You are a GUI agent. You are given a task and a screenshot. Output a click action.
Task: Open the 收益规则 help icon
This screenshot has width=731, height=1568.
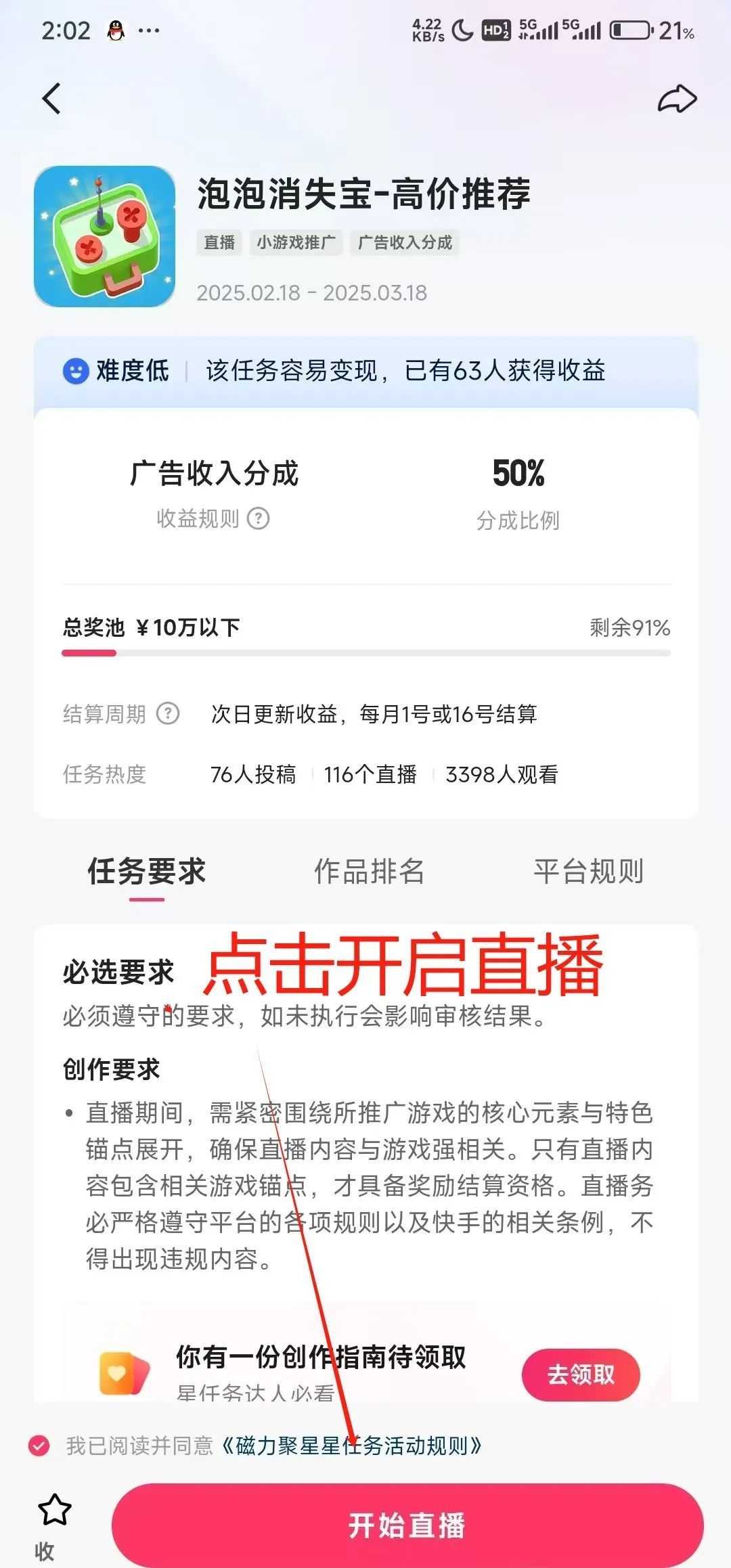[x=258, y=518]
